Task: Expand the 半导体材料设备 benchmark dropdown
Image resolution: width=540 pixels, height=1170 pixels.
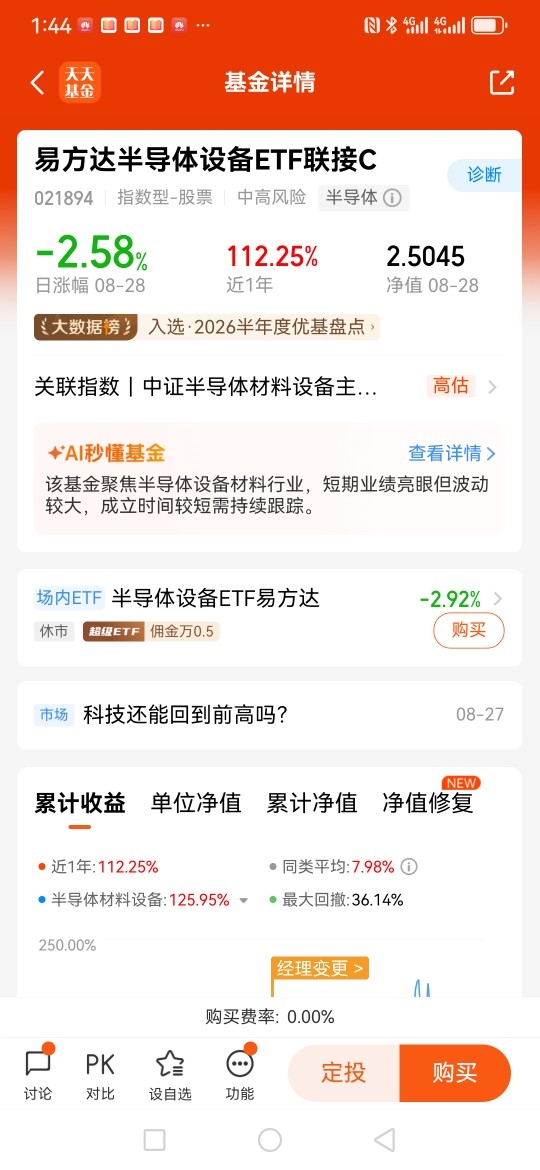Action: (243, 901)
